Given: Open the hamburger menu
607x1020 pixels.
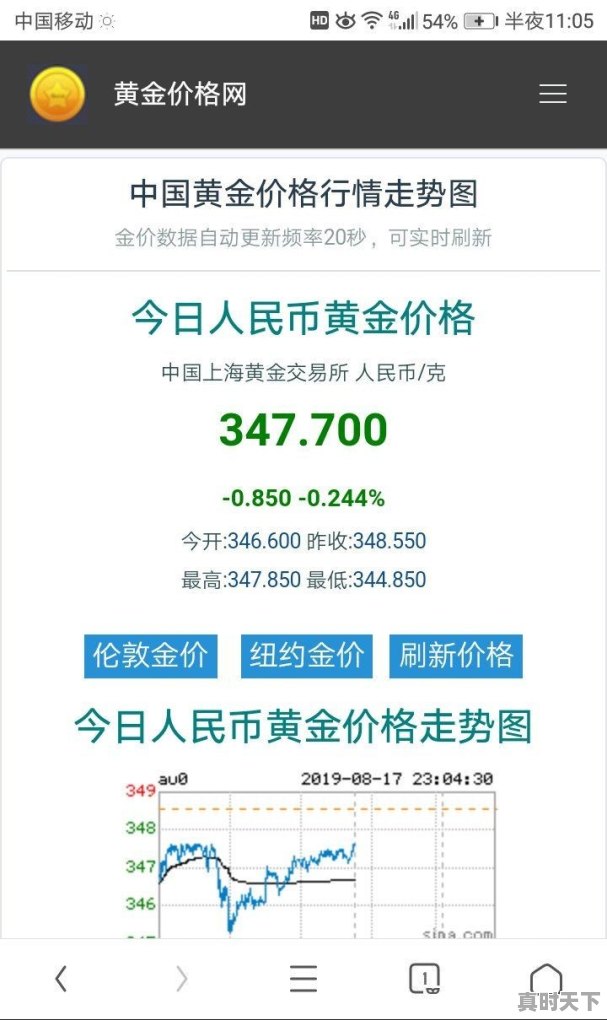Looking at the screenshot, I should (552, 94).
